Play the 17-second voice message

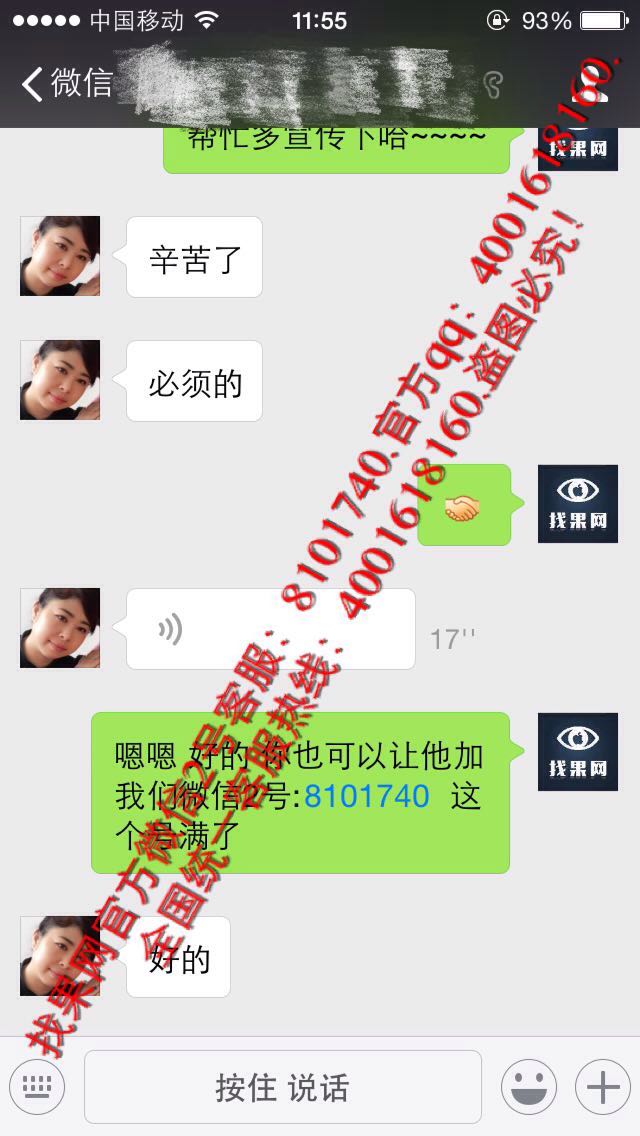pos(270,629)
